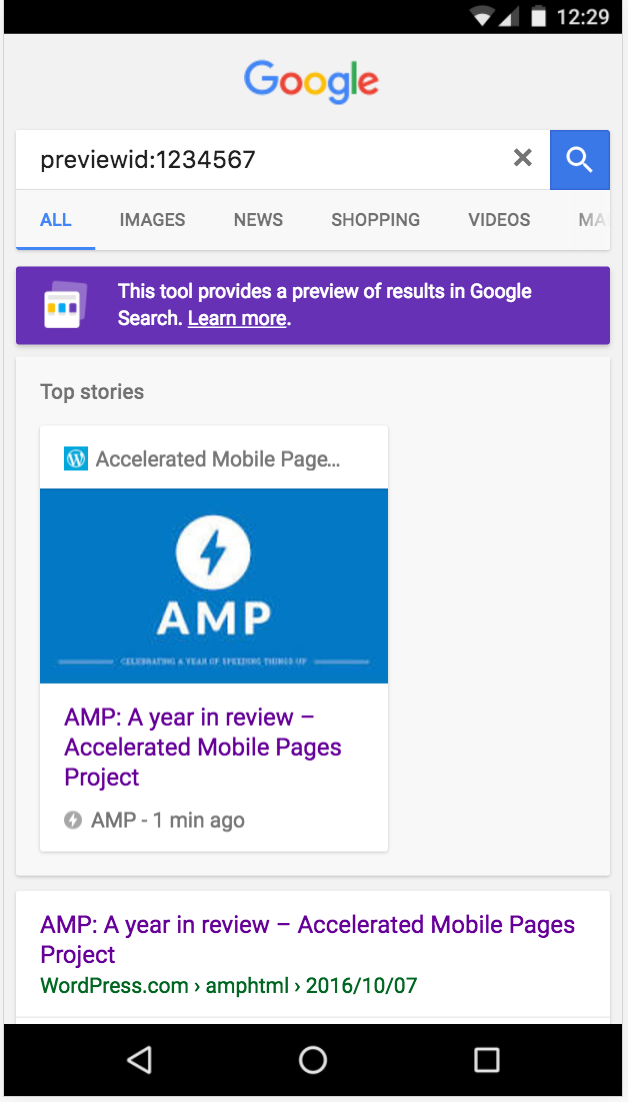The height and width of the screenshot is (1102, 628).
Task: Open recent apps from the navigation bar
Action: click(487, 1059)
